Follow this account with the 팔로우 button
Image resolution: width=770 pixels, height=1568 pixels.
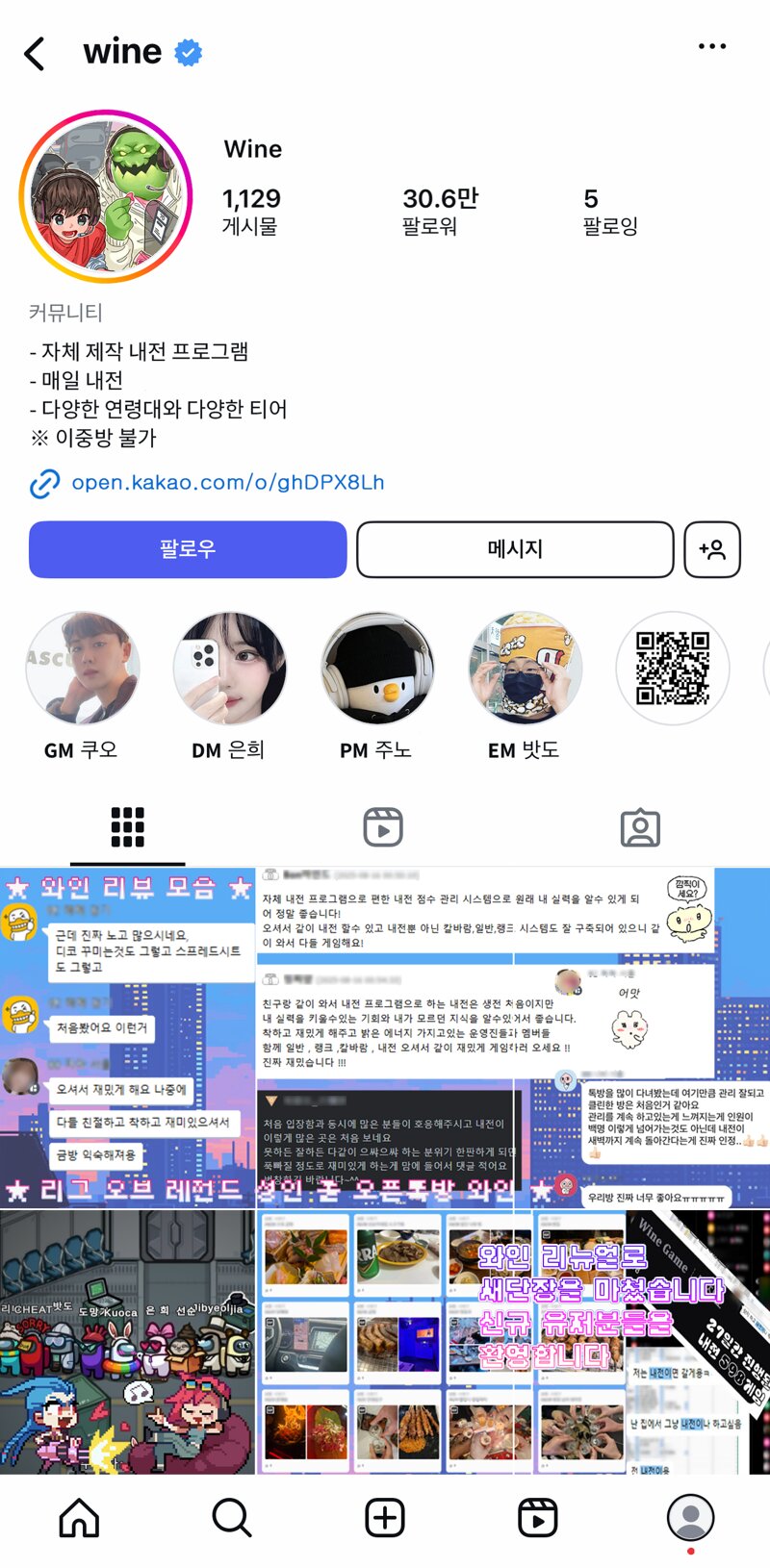pyautogui.click(x=188, y=549)
